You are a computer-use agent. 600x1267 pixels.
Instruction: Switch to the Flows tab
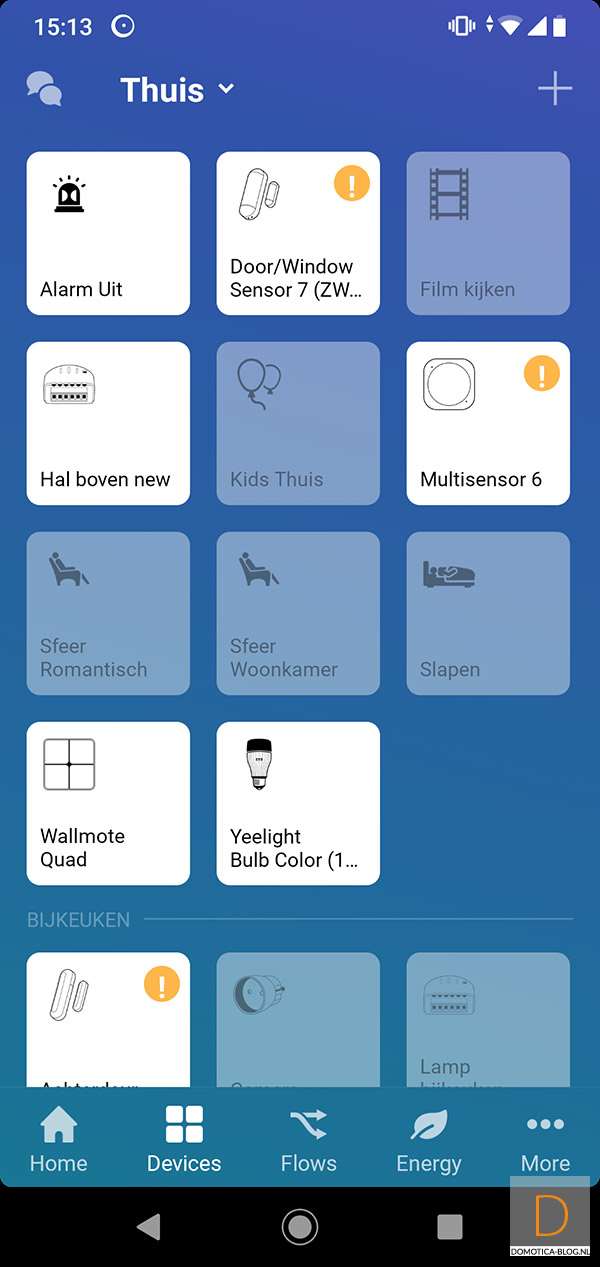[x=308, y=1140]
